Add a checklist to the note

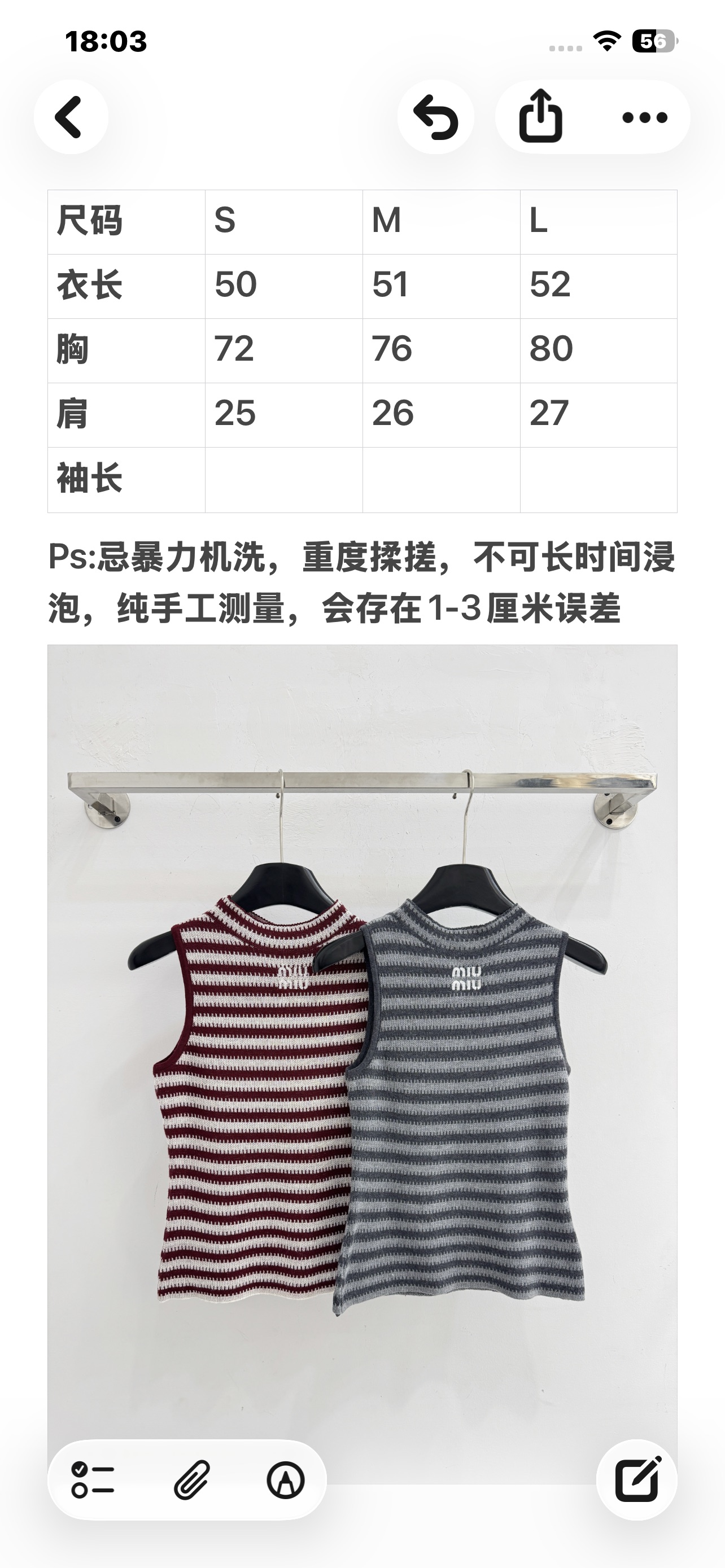93,1480
